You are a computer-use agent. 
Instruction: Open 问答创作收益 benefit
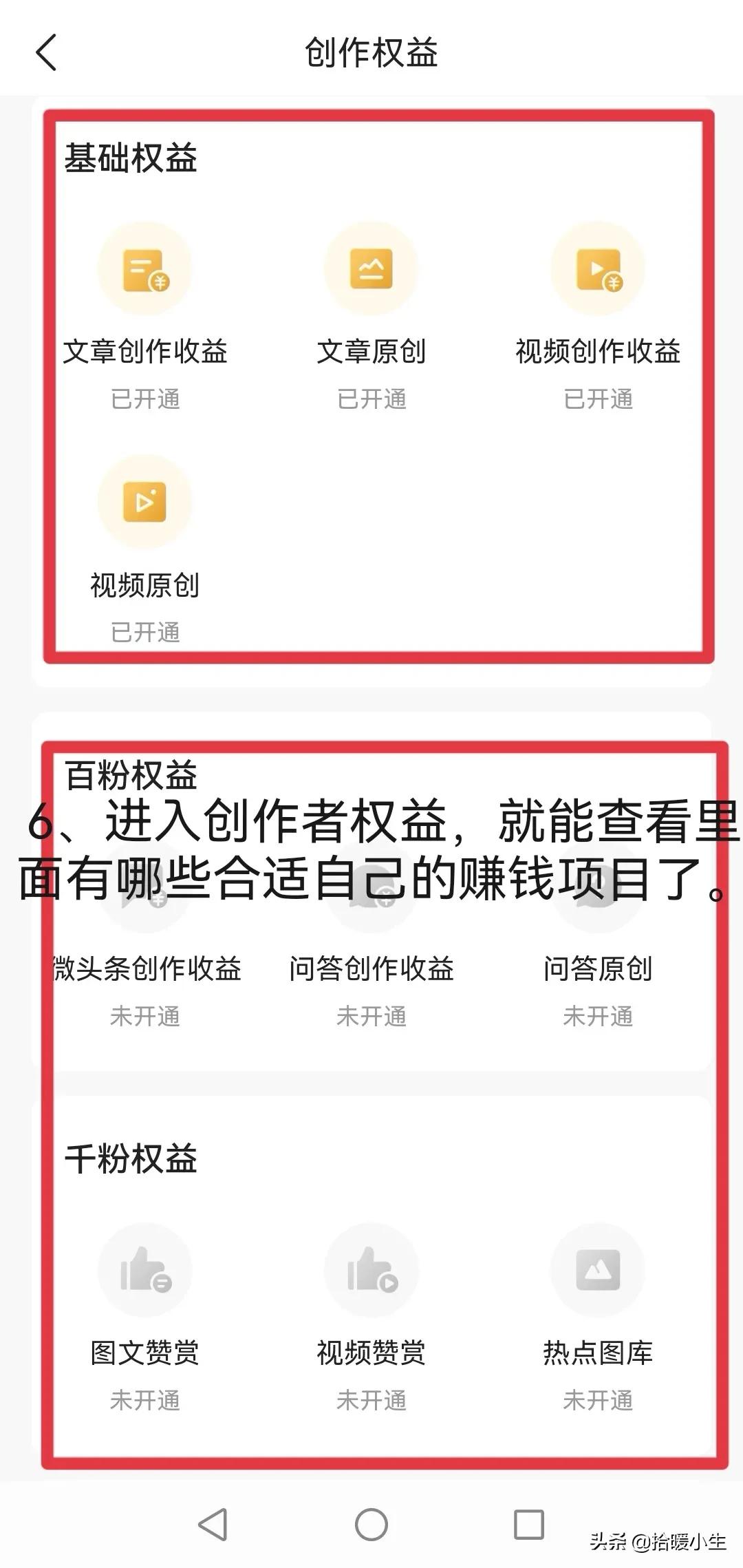coord(371,967)
